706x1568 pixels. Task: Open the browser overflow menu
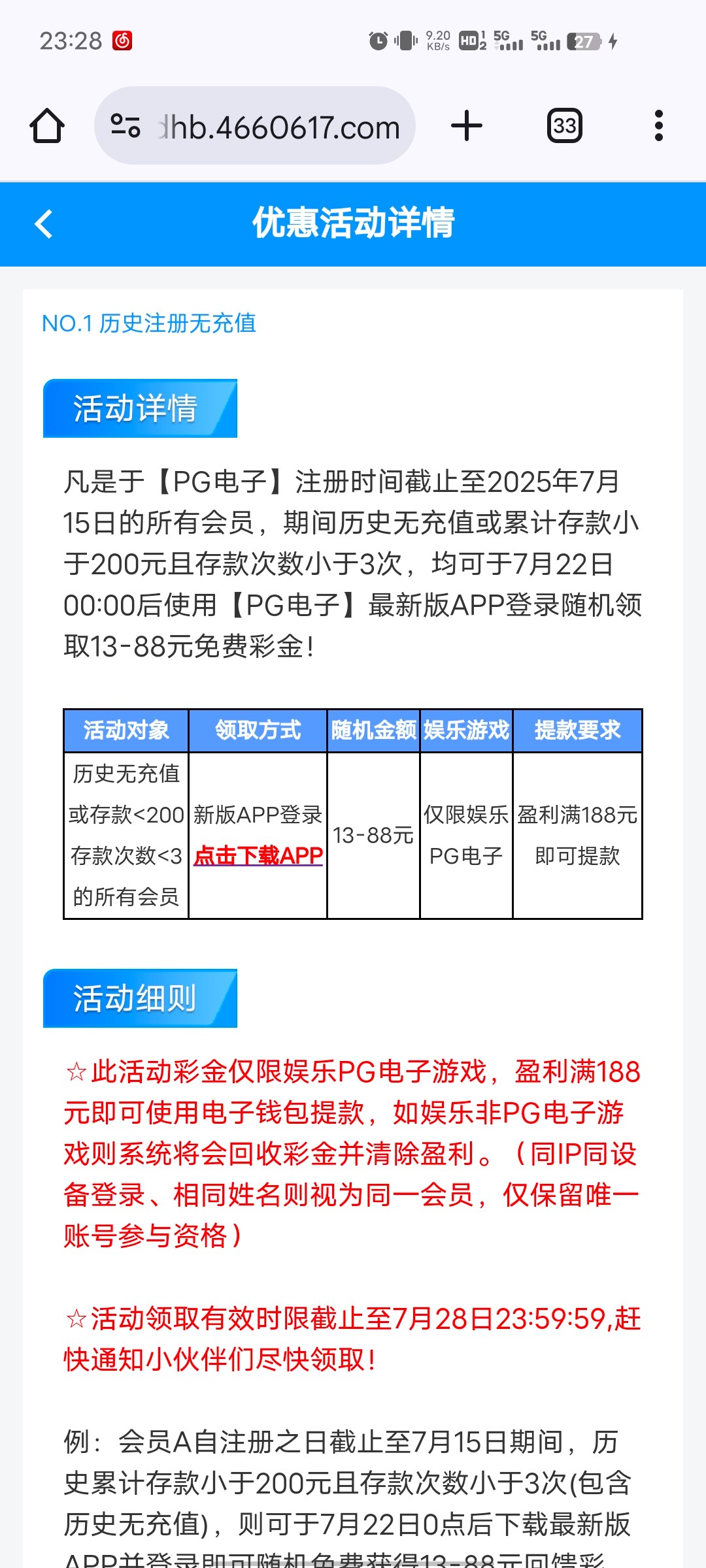[658, 125]
